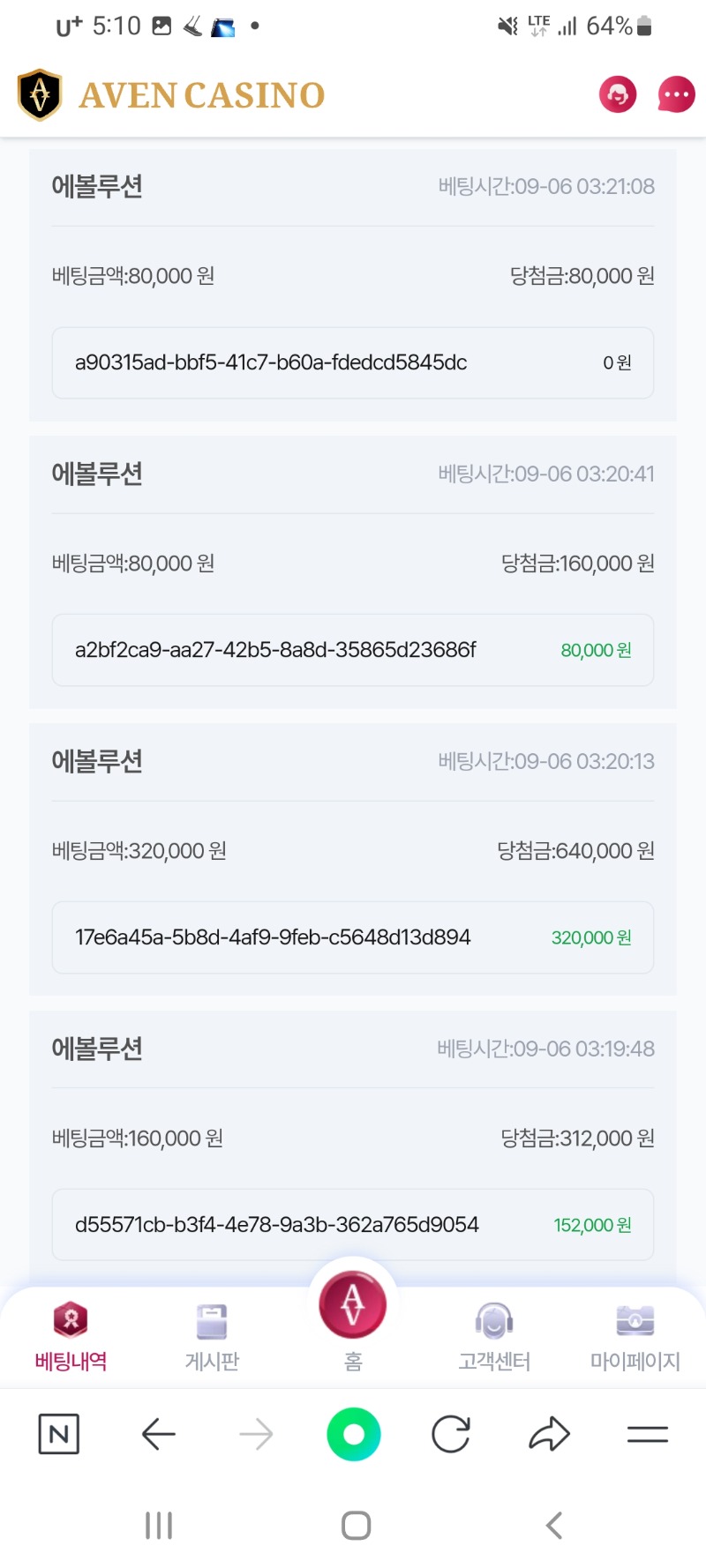Tap the system recent apps button
The height and width of the screenshot is (1568, 706).
[x=159, y=1525]
